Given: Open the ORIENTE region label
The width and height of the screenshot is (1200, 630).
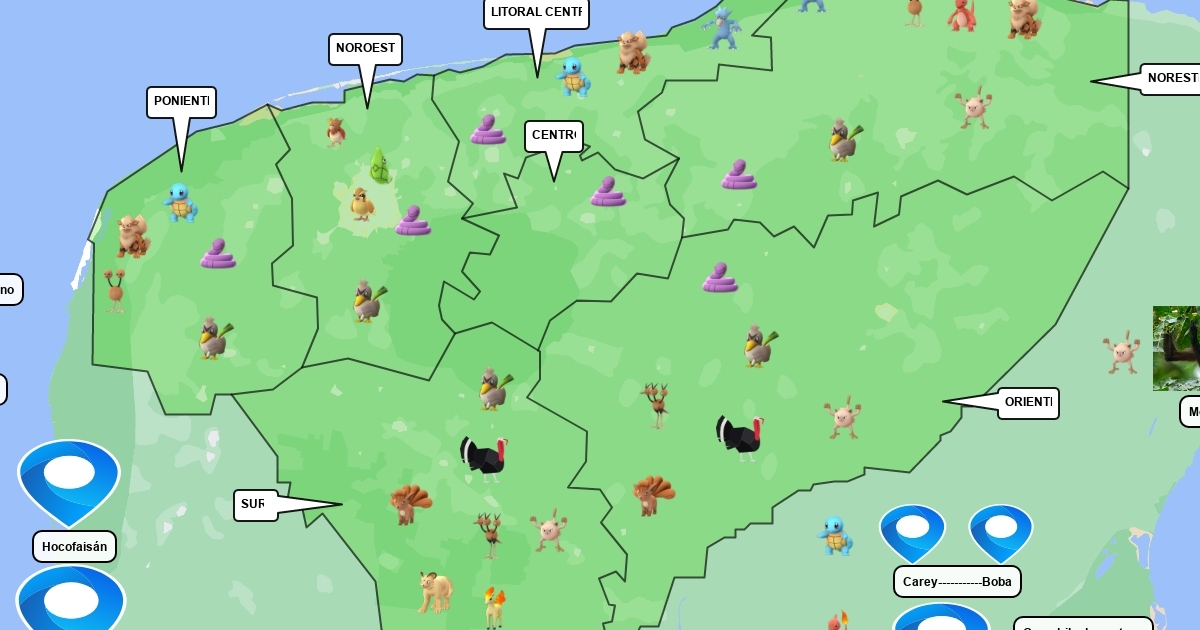Looking at the screenshot, I should point(1027,403).
